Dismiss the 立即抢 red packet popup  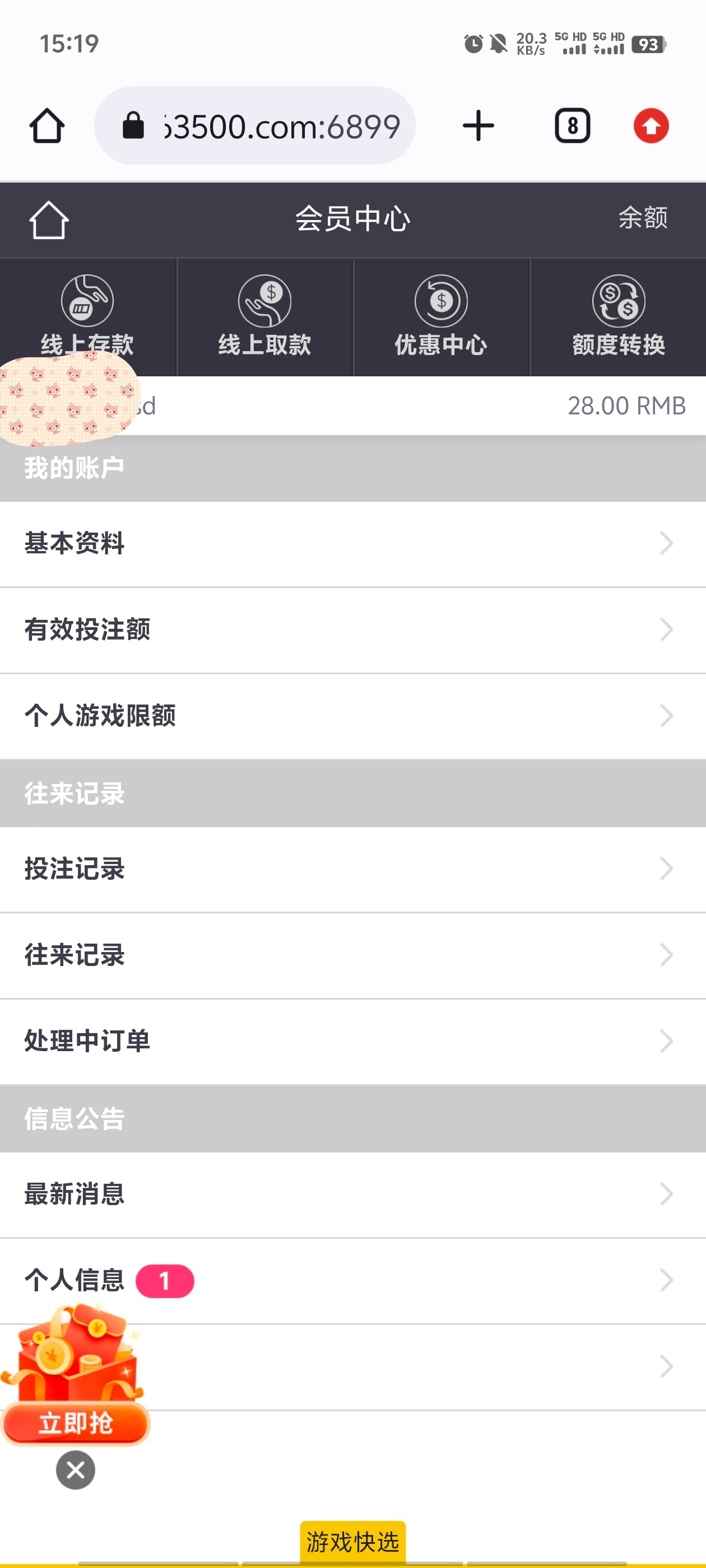pos(76,1470)
